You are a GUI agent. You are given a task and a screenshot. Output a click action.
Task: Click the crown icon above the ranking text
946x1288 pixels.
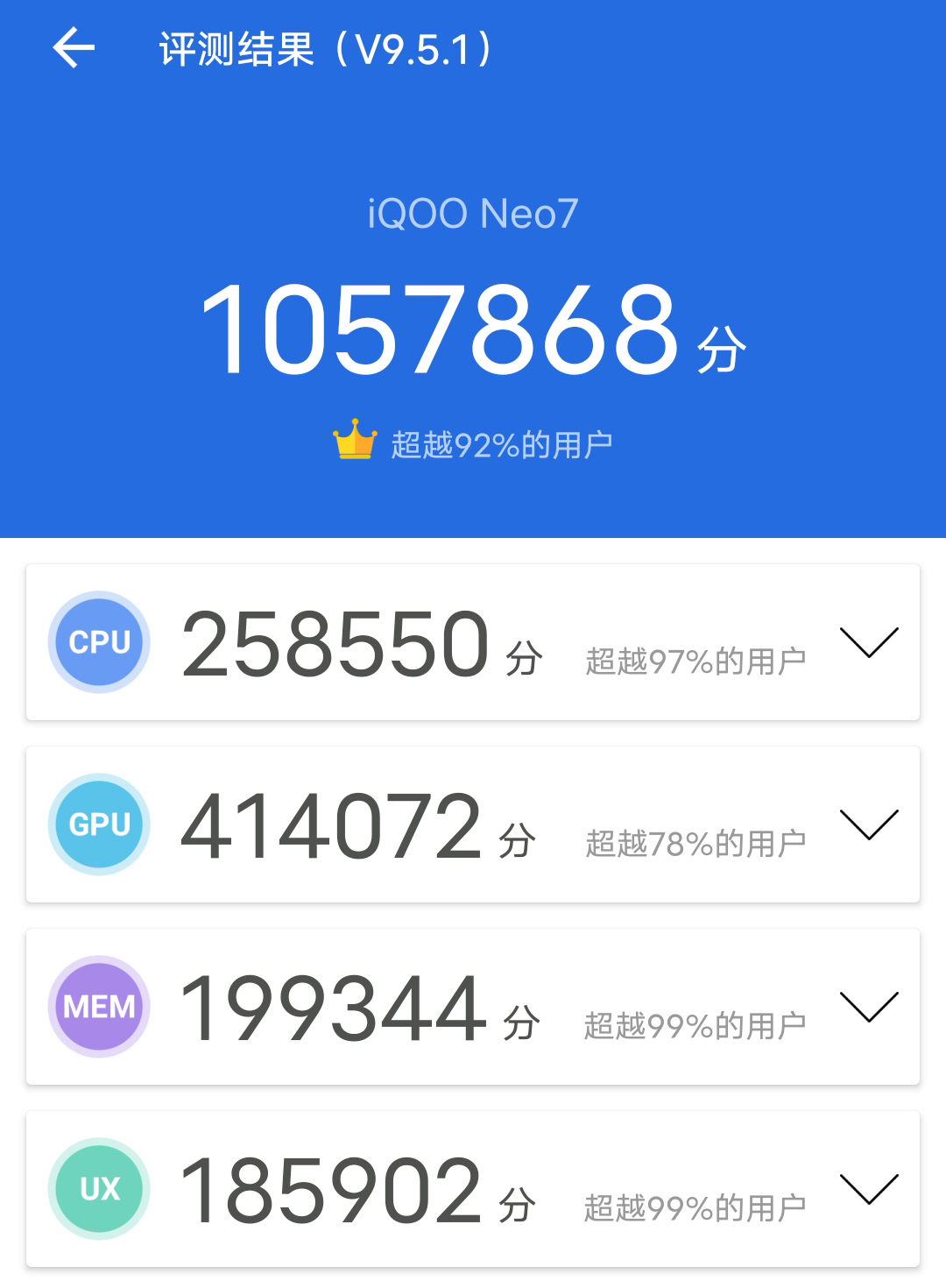tap(353, 440)
